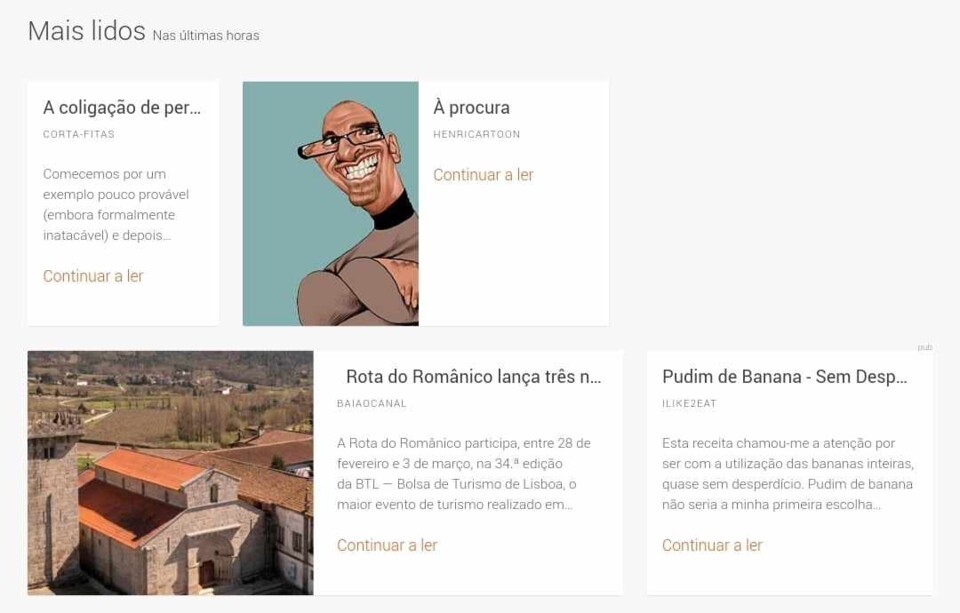The height and width of the screenshot is (613, 960).
Task: Open the Henricartoon caricature image
Action: [x=330, y=204]
